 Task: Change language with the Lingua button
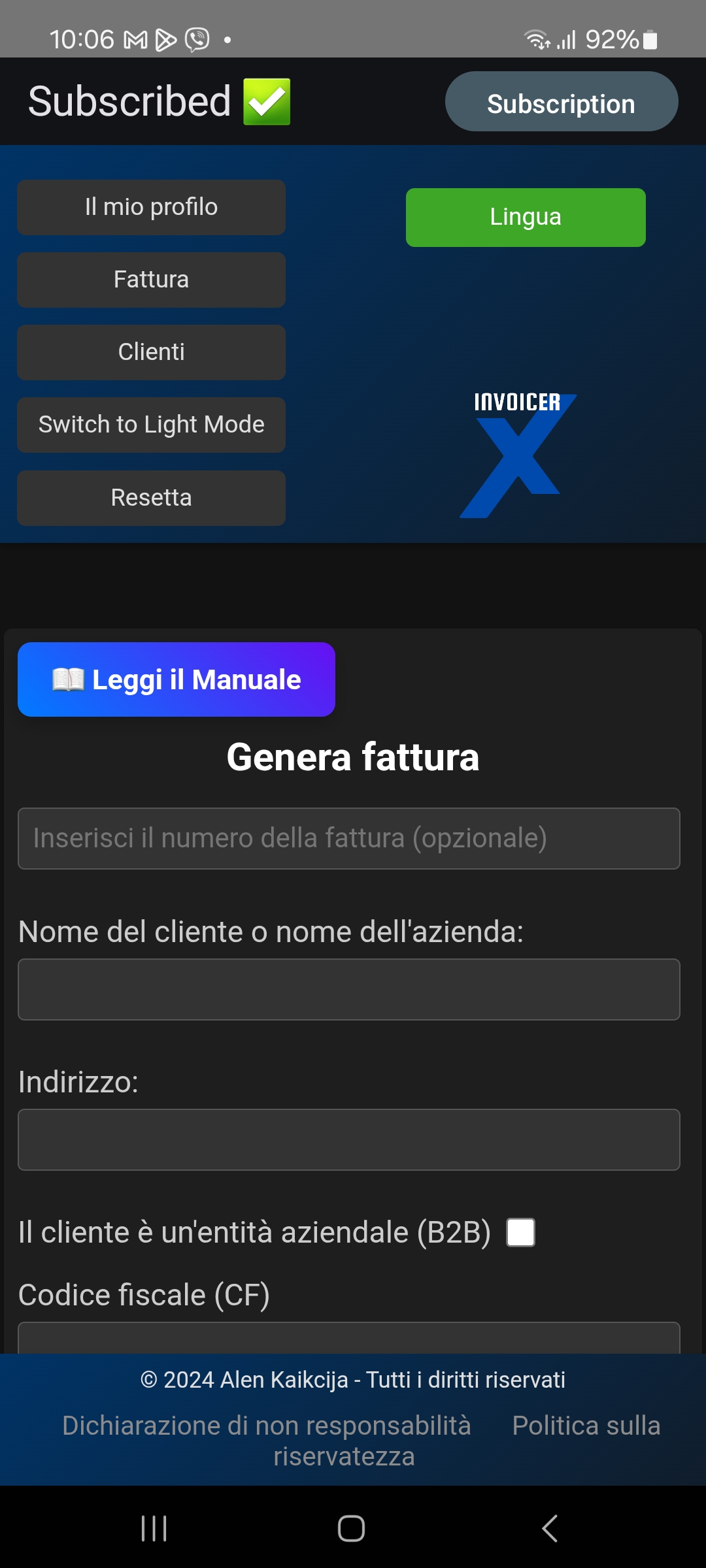click(526, 217)
